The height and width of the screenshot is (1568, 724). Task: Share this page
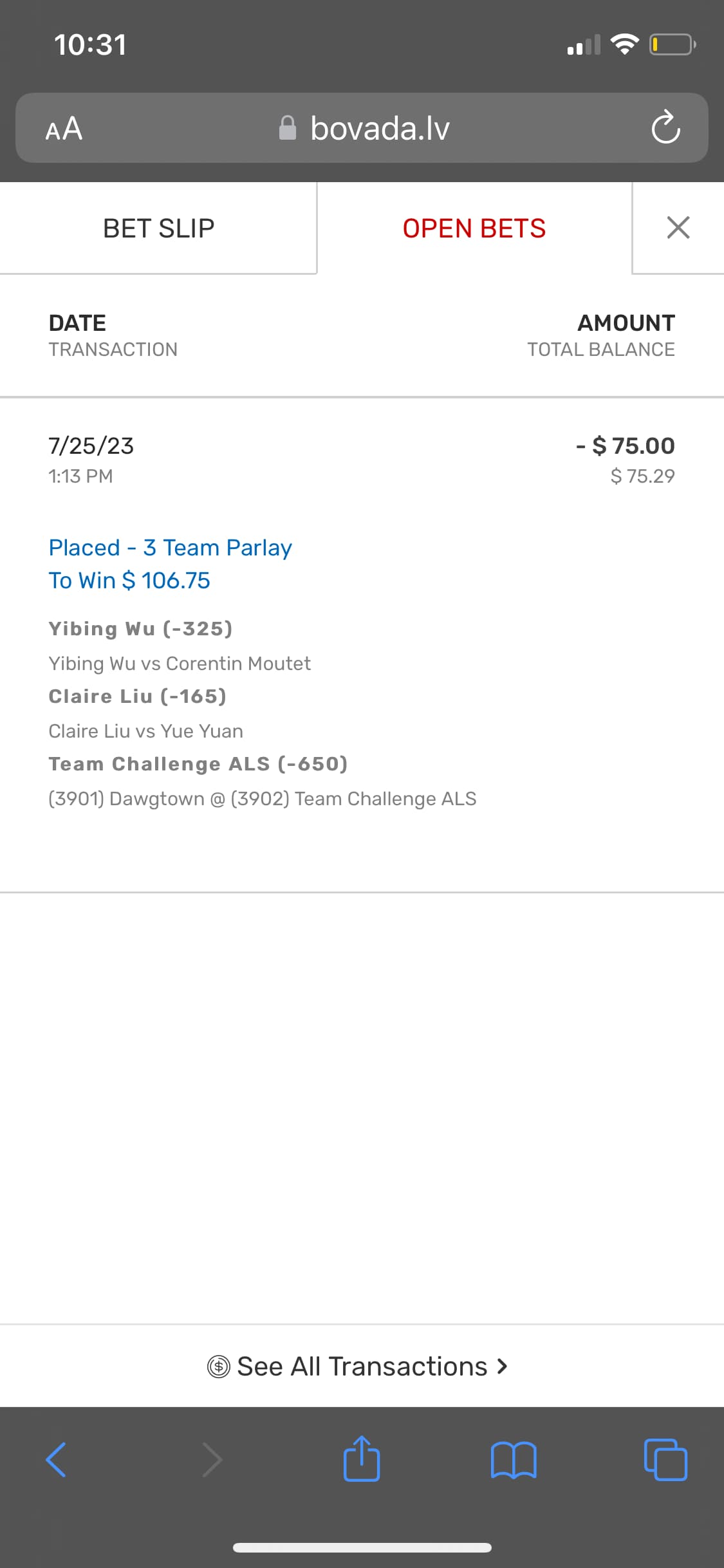click(362, 1459)
